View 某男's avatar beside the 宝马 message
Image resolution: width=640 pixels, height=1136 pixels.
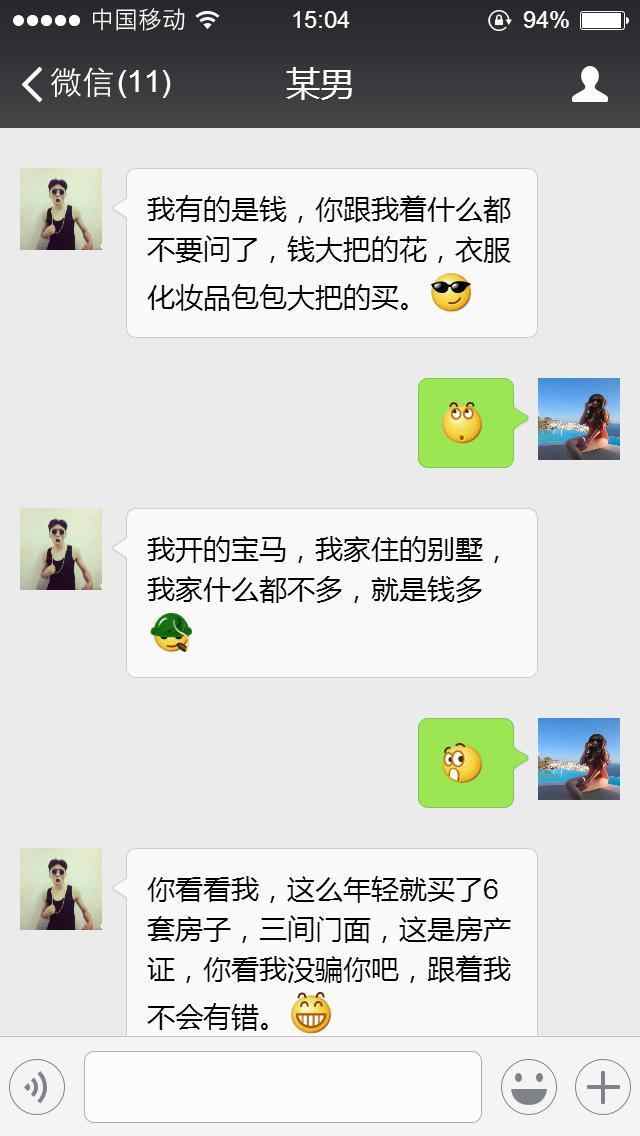tap(61, 549)
